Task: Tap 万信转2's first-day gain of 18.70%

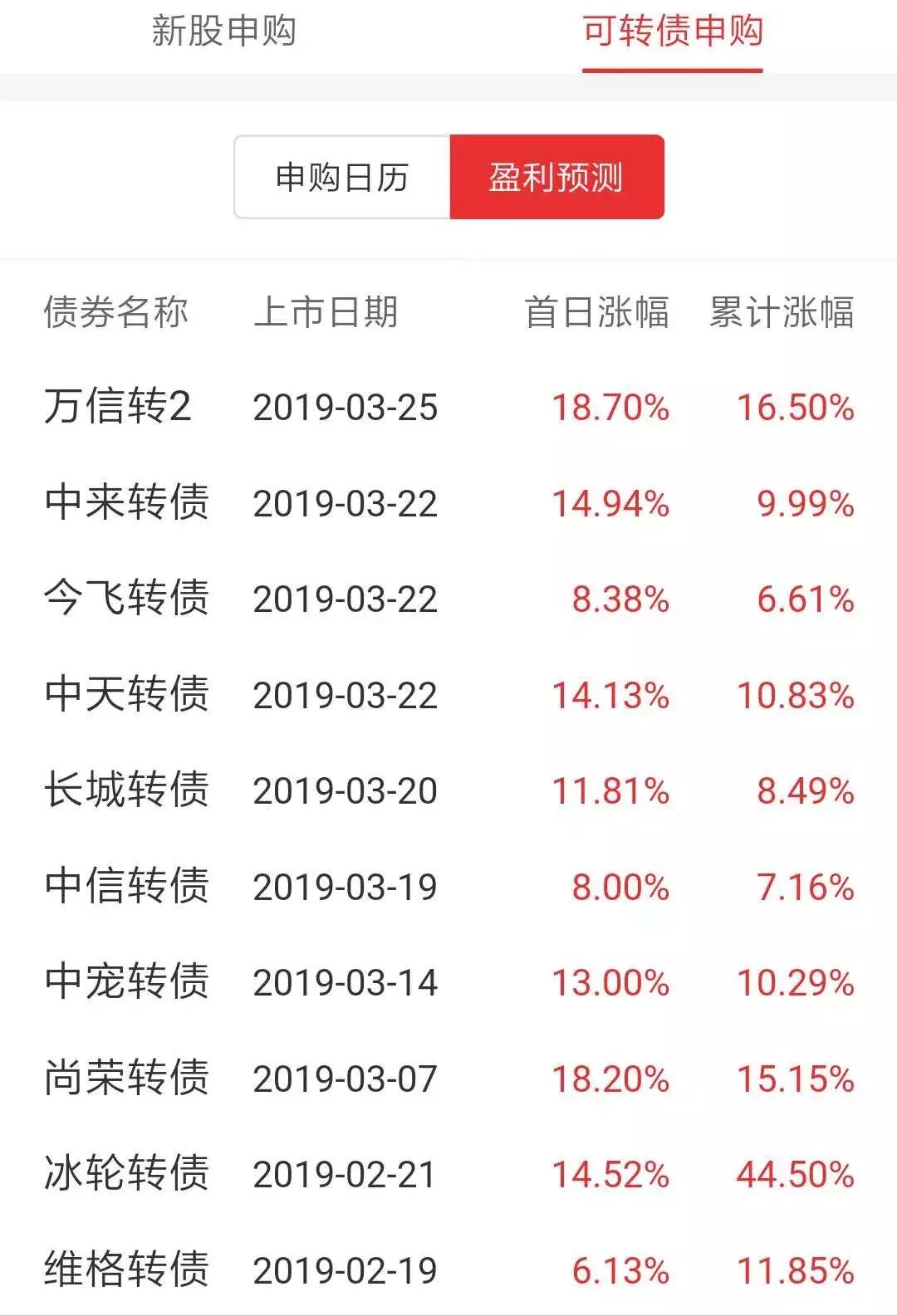Action: pos(612,407)
